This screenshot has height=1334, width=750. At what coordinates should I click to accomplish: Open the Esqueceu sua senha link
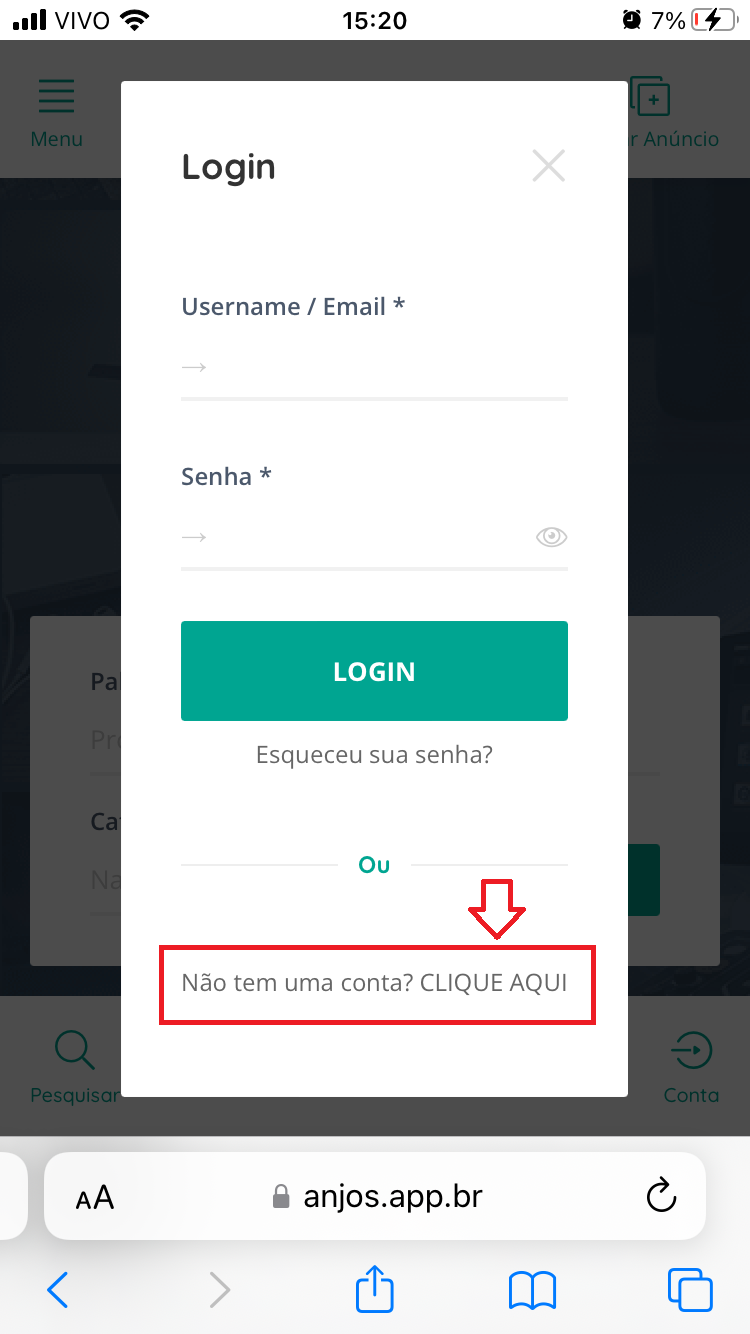[x=374, y=754]
